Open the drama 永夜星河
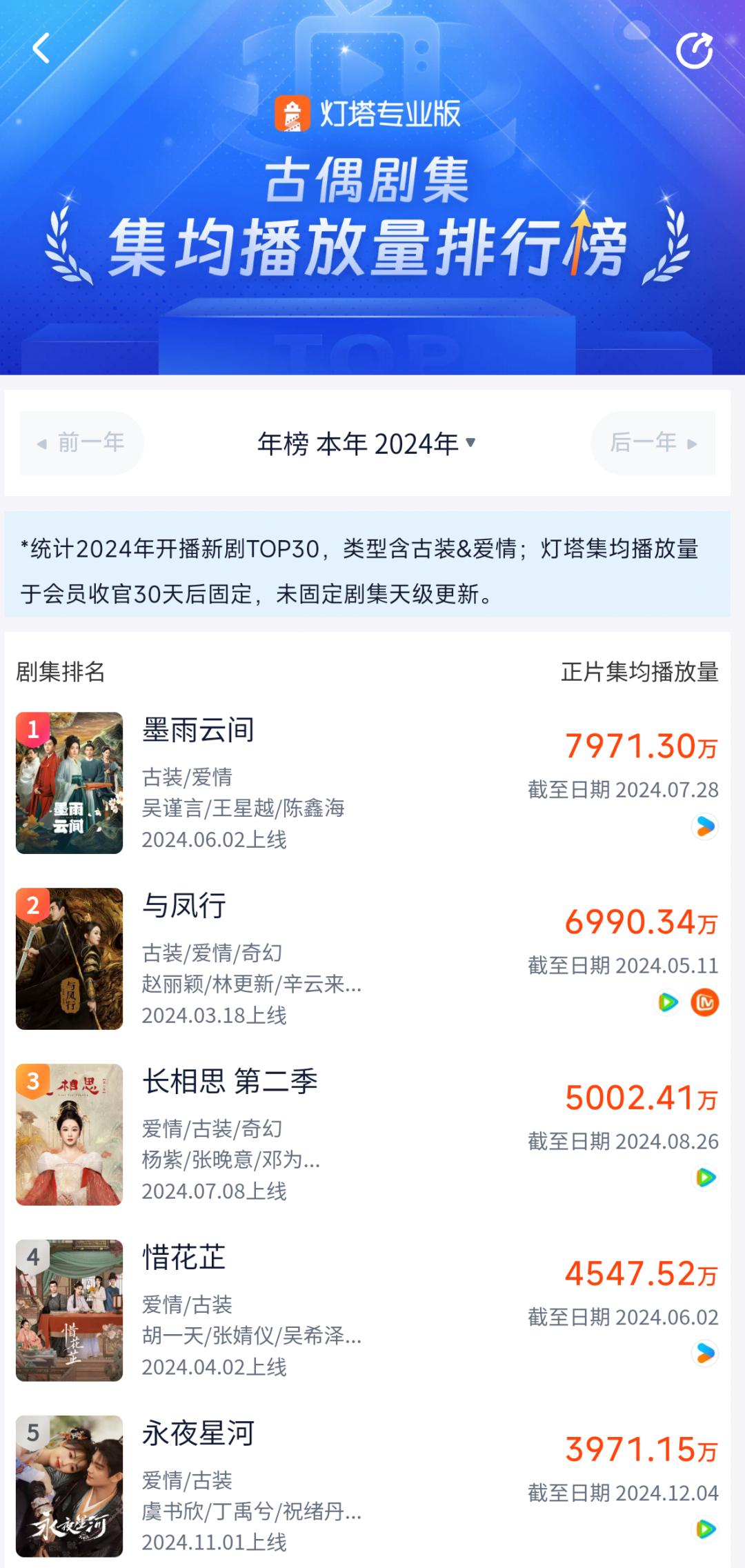The width and height of the screenshot is (745, 1568). pyautogui.click(x=199, y=1433)
